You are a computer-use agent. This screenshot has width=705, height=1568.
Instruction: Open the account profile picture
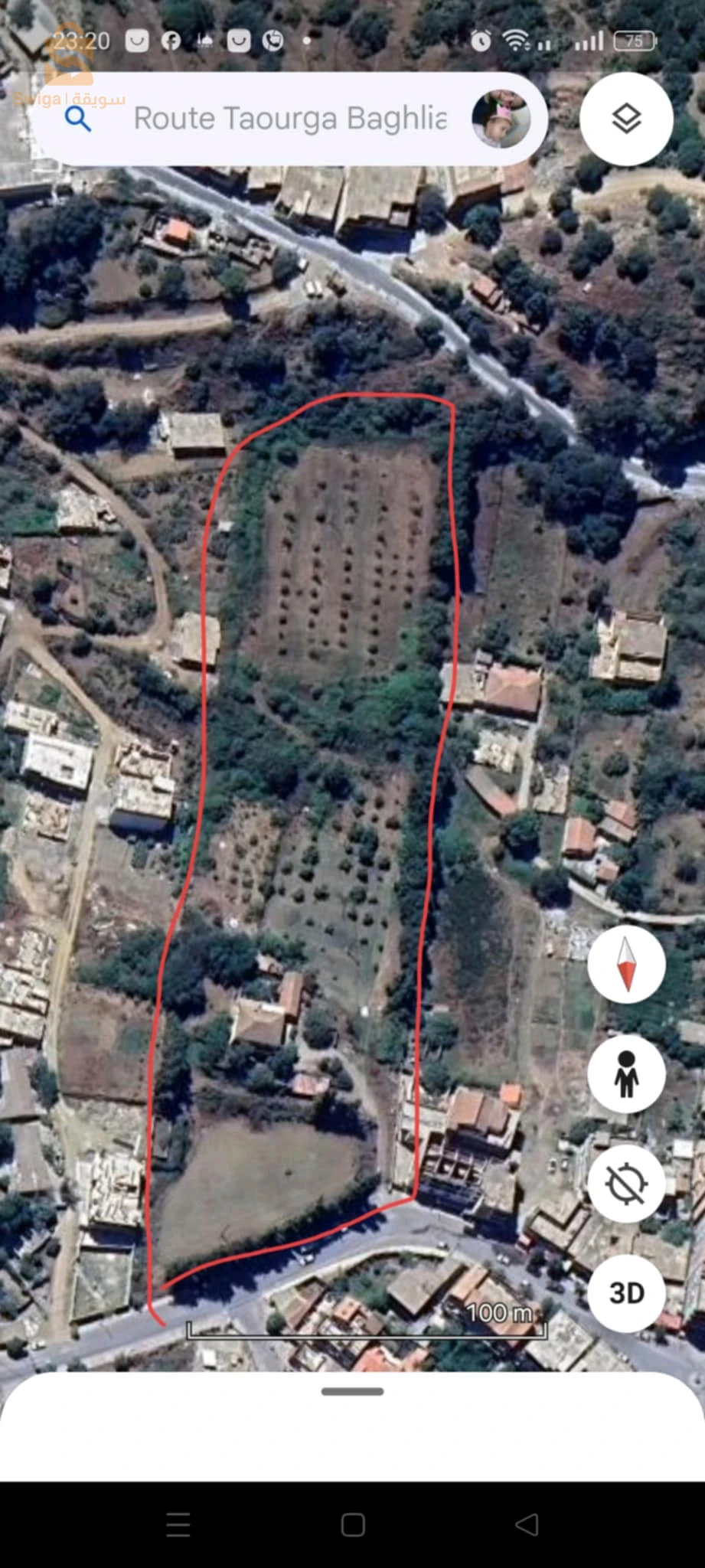(501, 119)
